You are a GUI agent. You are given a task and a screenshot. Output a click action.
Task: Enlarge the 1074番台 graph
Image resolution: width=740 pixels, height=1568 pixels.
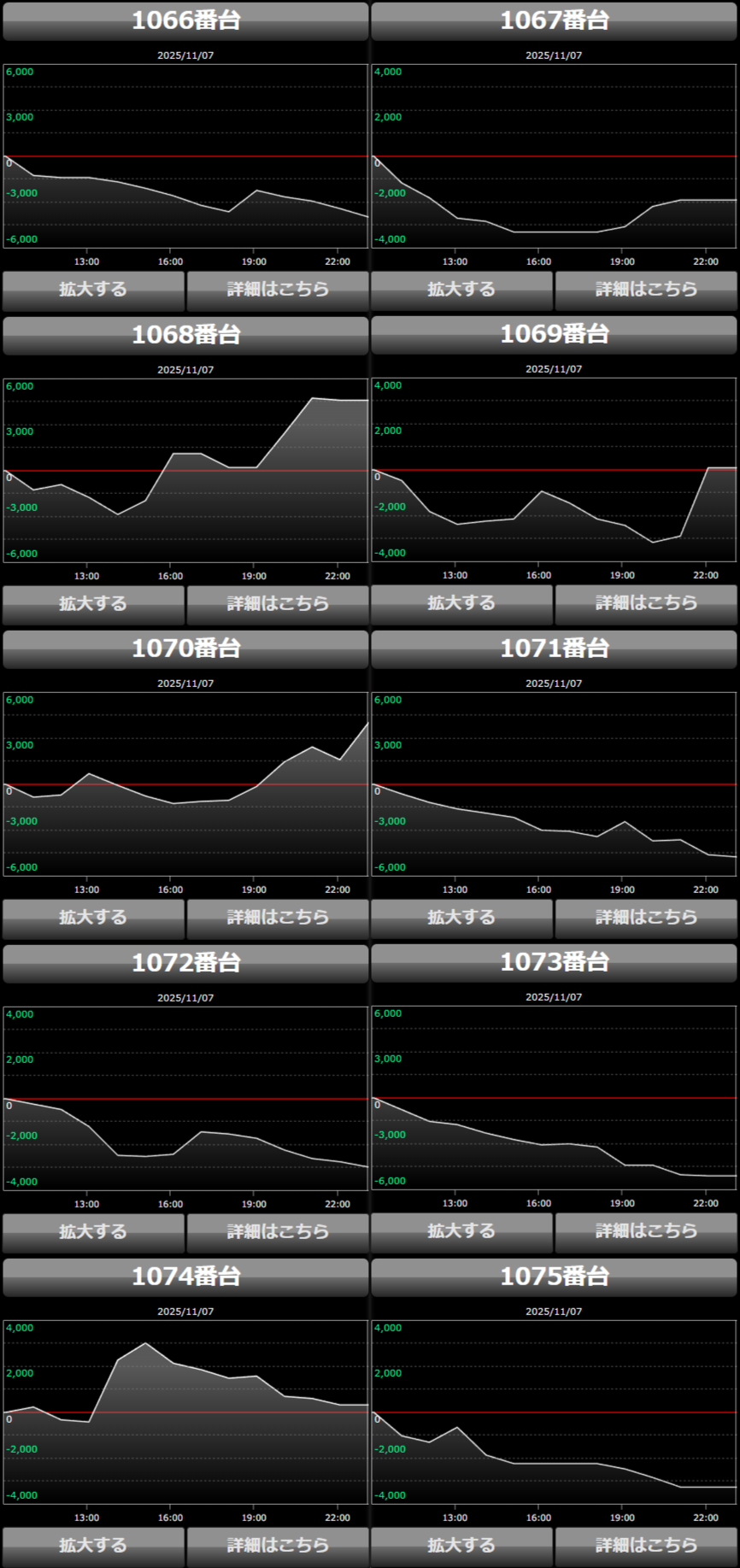[93, 1546]
